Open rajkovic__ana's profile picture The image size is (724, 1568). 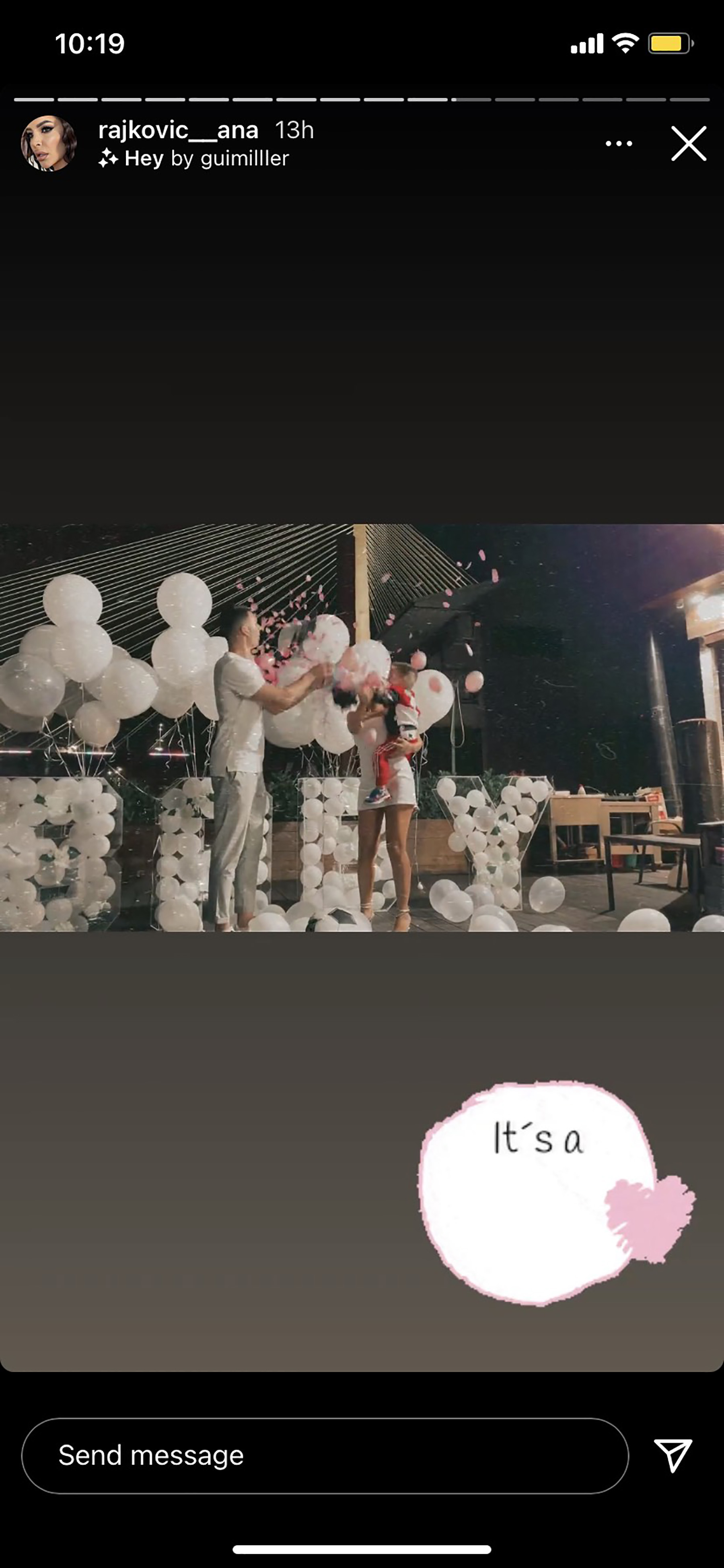49,144
